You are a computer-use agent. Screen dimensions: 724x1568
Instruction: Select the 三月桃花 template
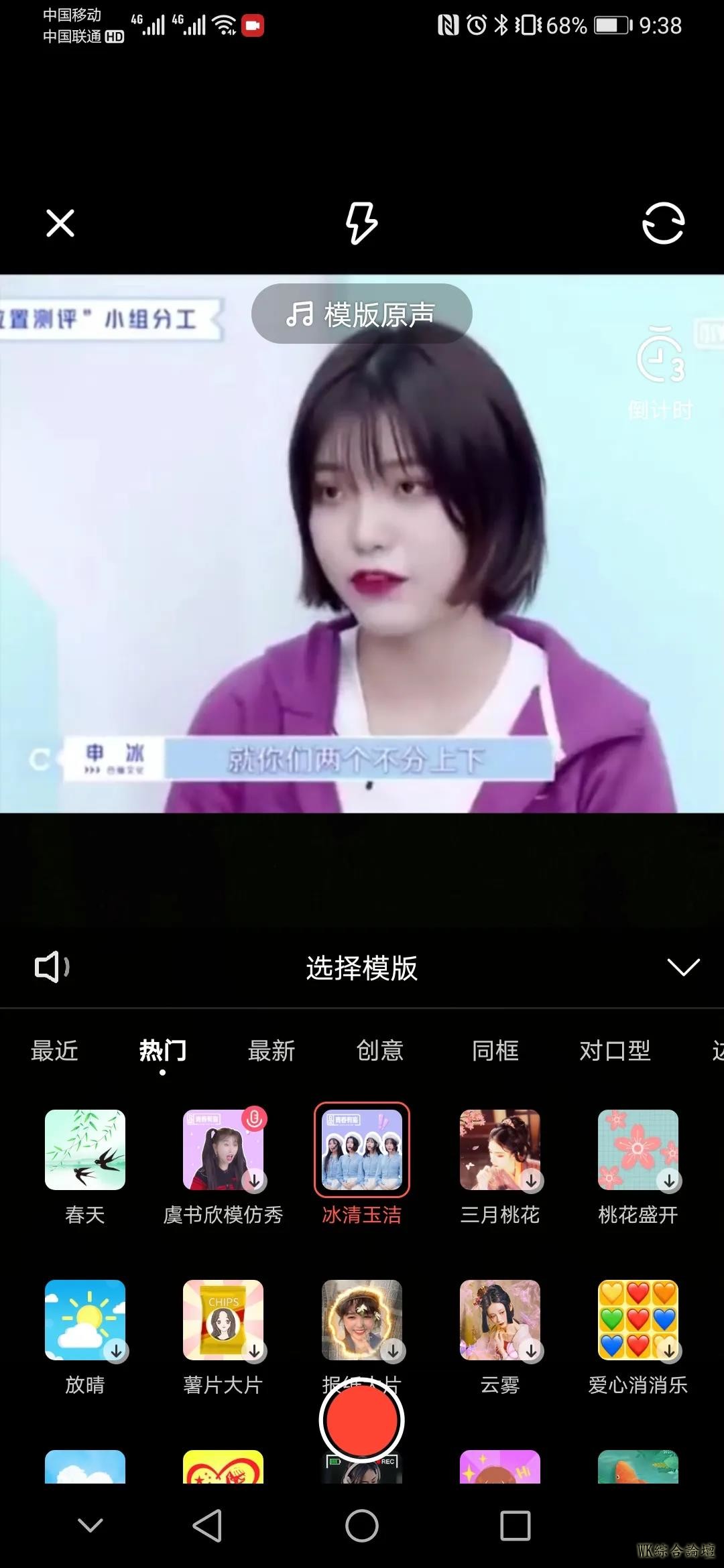click(499, 1150)
